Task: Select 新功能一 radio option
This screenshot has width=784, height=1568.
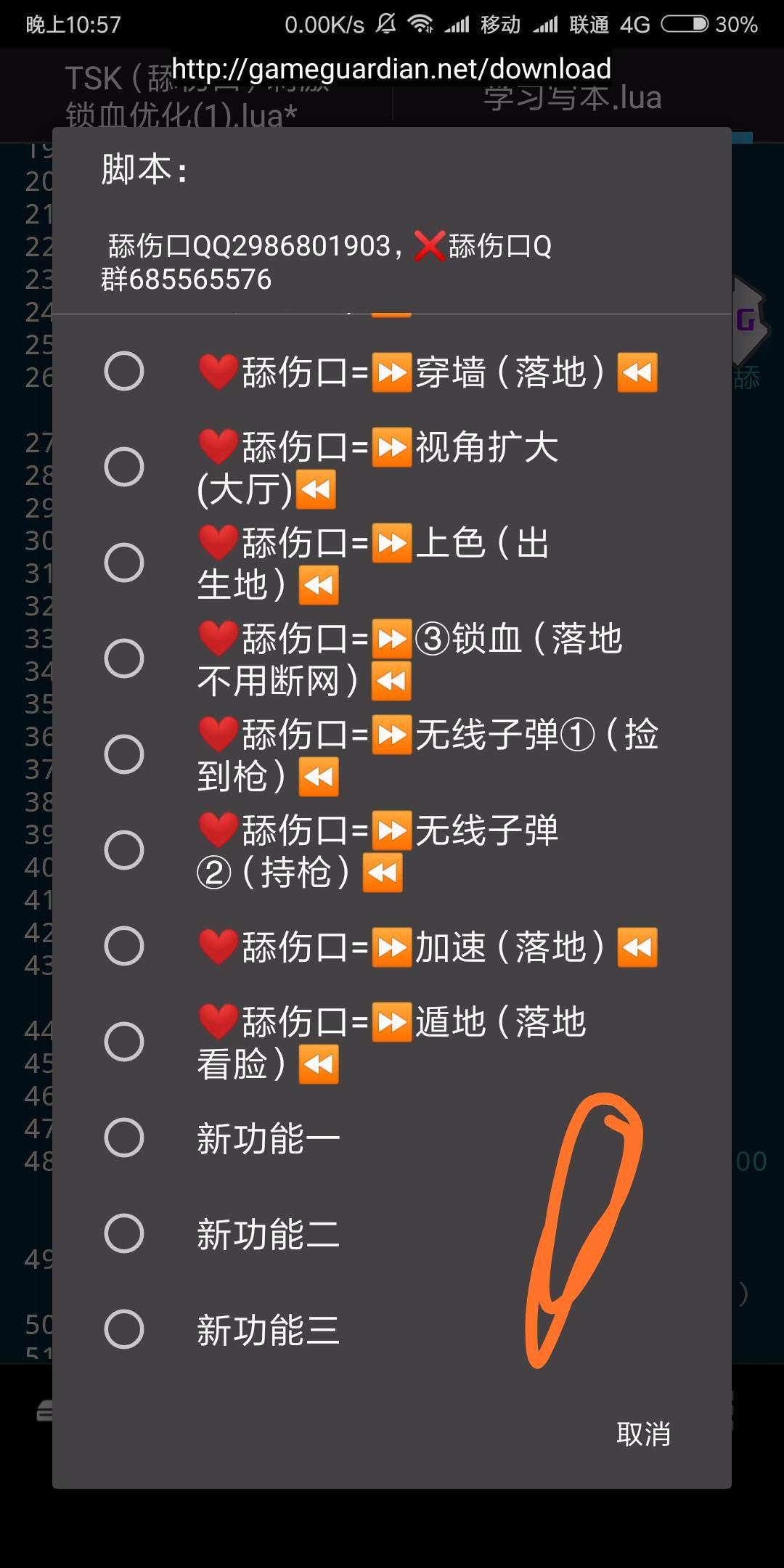Action: (124, 1138)
